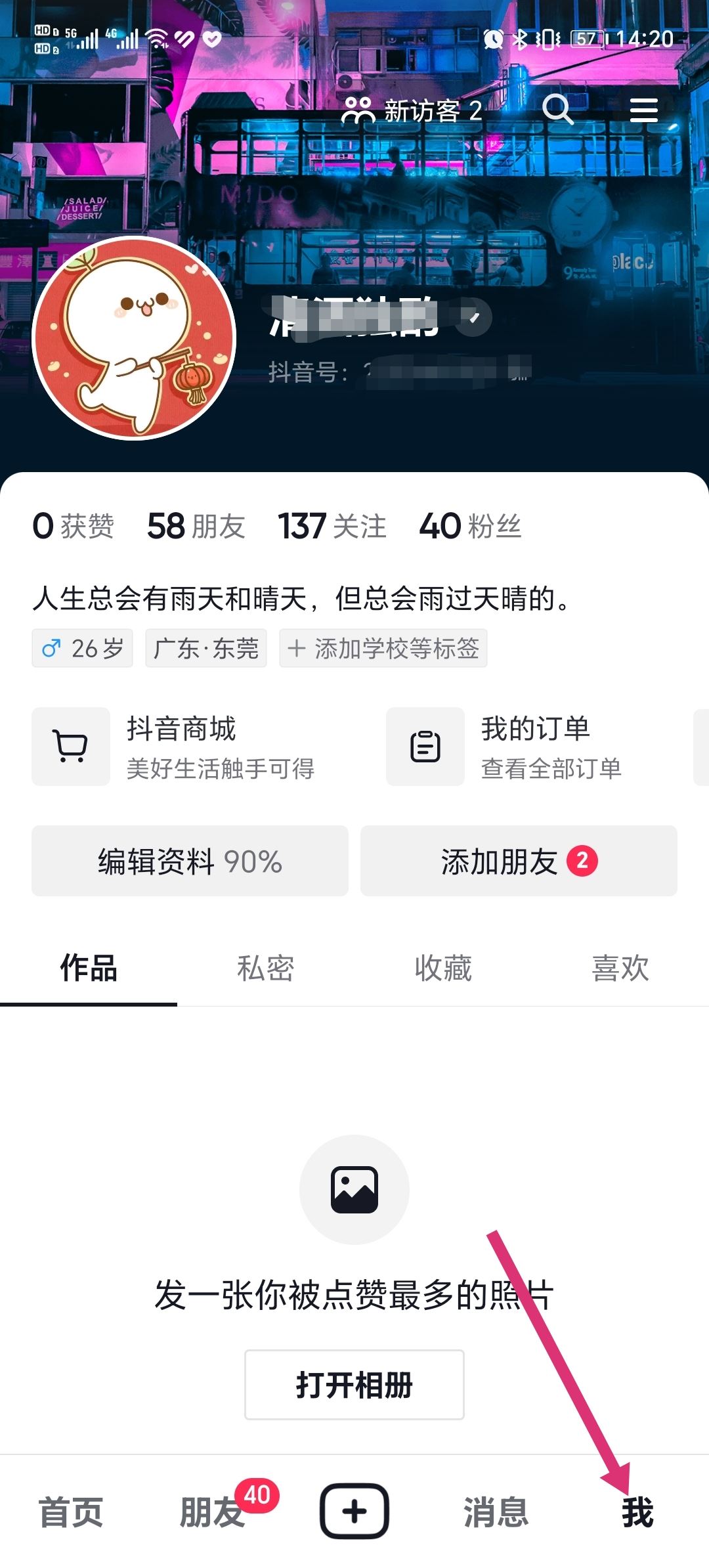Open 编辑资料 showing 90% progress
Image resolution: width=709 pixels, height=1568 pixels.
pyautogui.click(x=189, y=861)
